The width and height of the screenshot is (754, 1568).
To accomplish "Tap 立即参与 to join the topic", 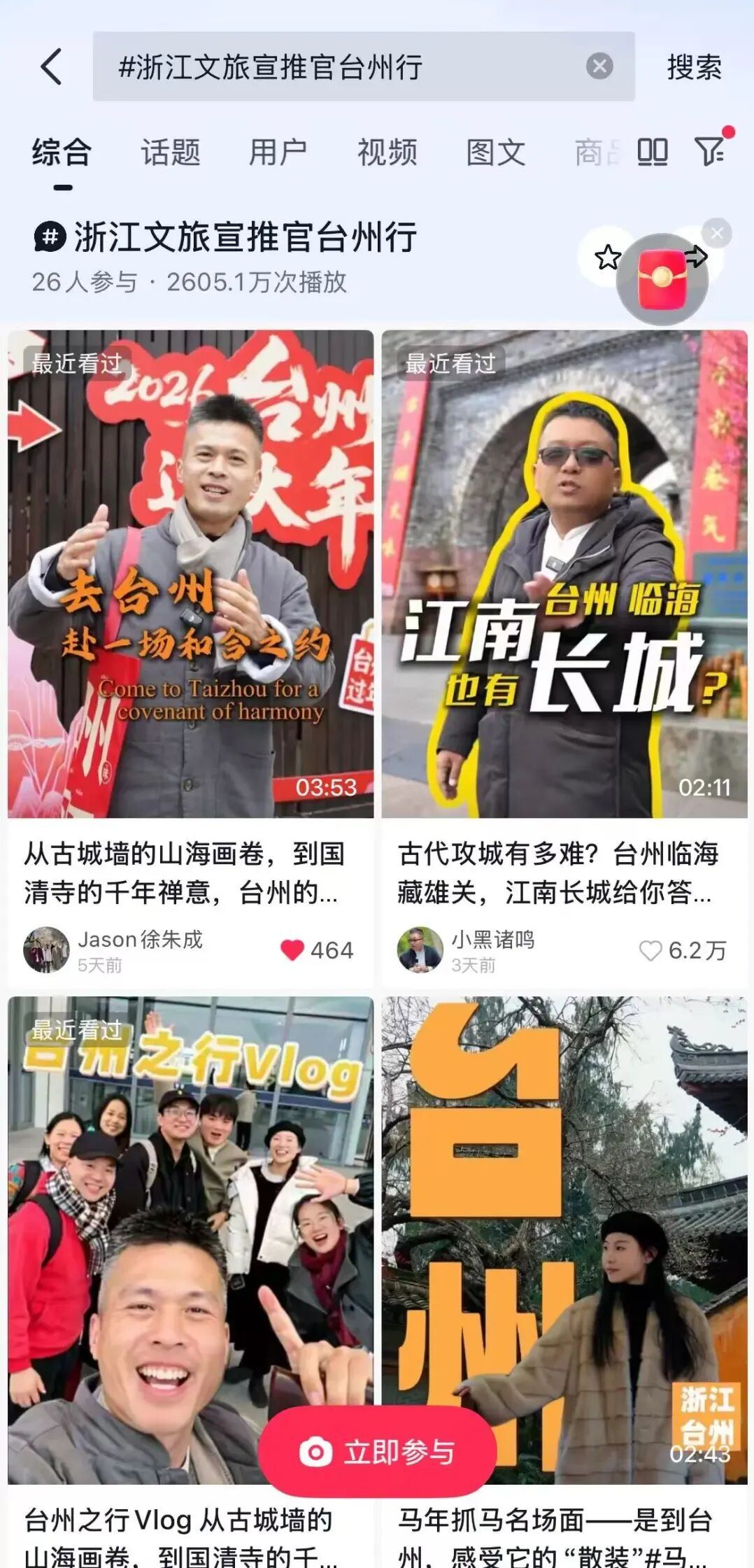I will point(377,1452).
